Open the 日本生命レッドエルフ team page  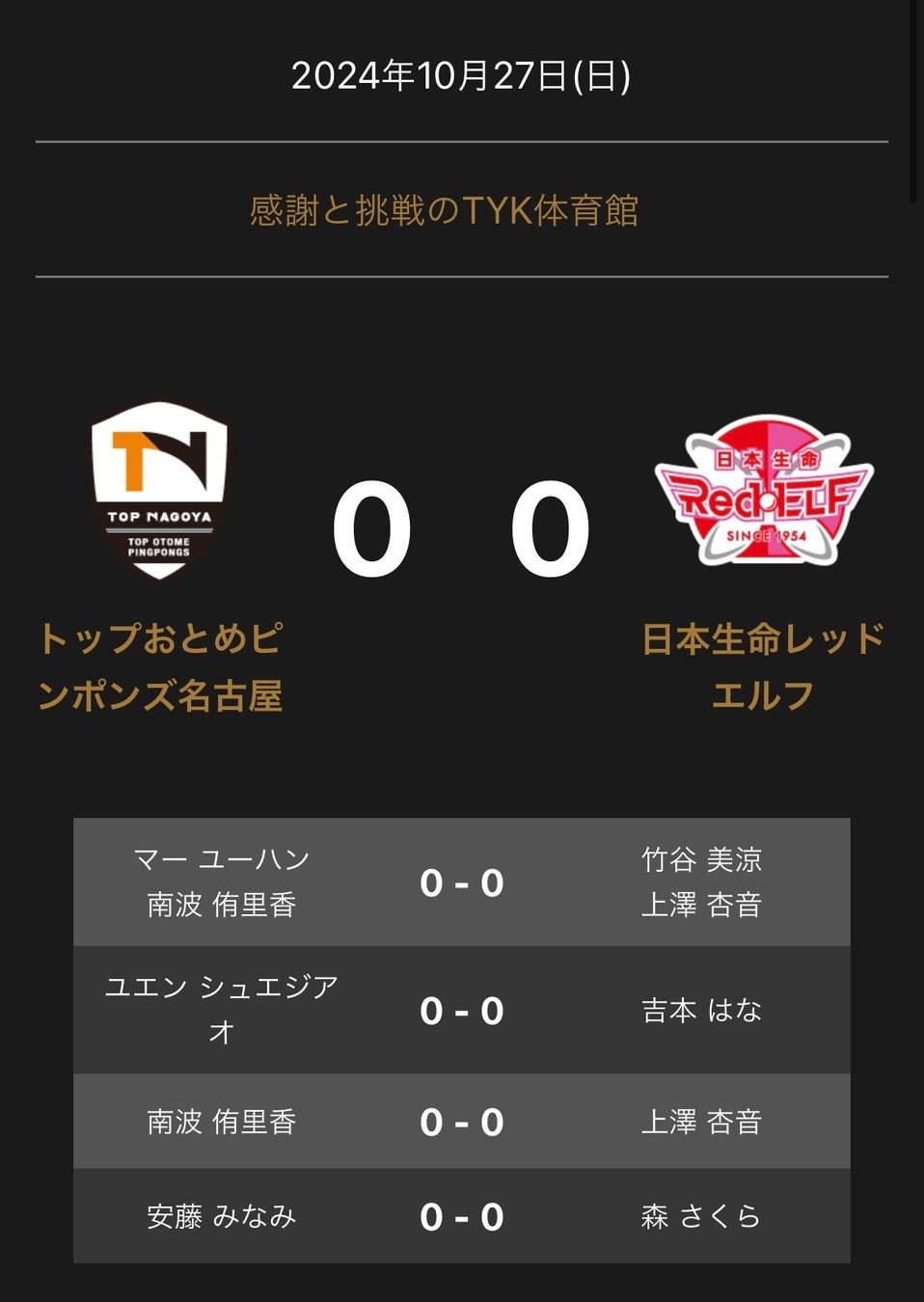tap(763, 666)
